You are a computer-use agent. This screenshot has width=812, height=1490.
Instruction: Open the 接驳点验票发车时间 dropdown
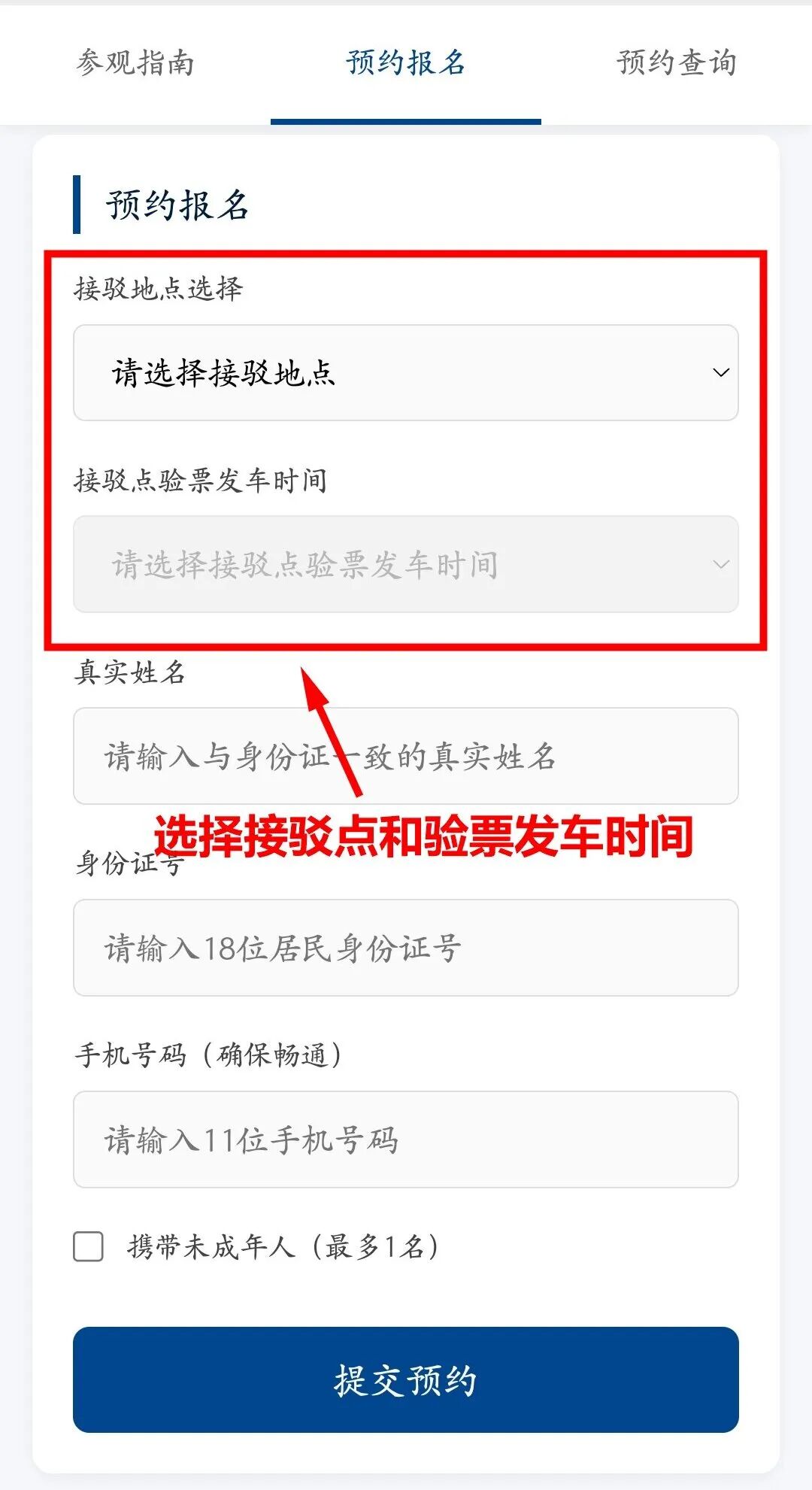(x=406, y=565)
